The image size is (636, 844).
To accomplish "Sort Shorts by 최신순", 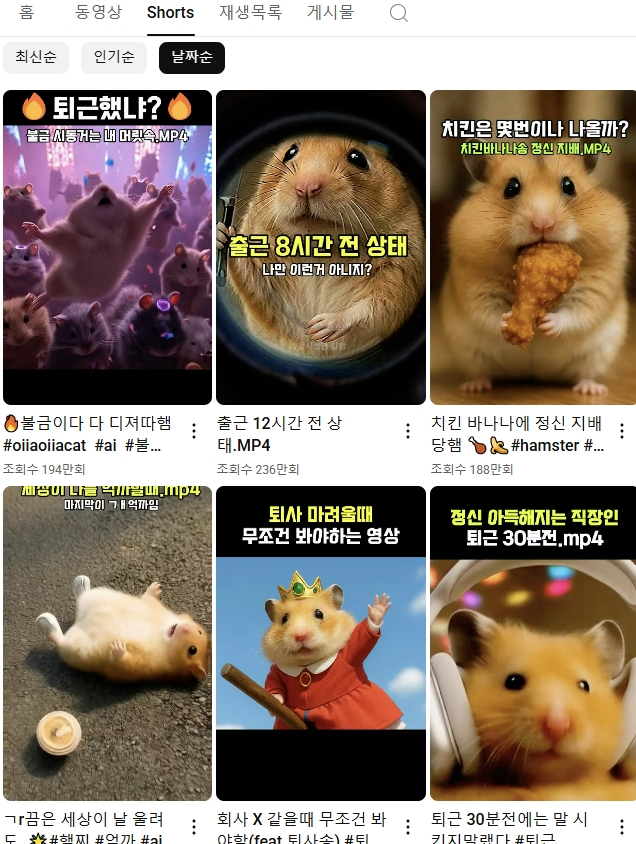I will coord(36,58).
